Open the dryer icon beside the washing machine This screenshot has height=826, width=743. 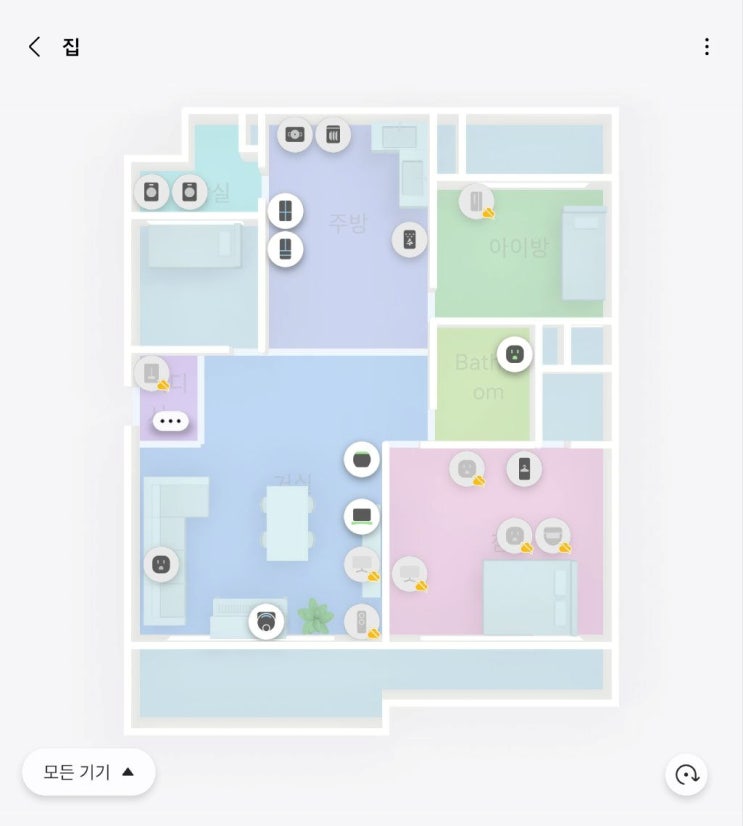(190, 191)
